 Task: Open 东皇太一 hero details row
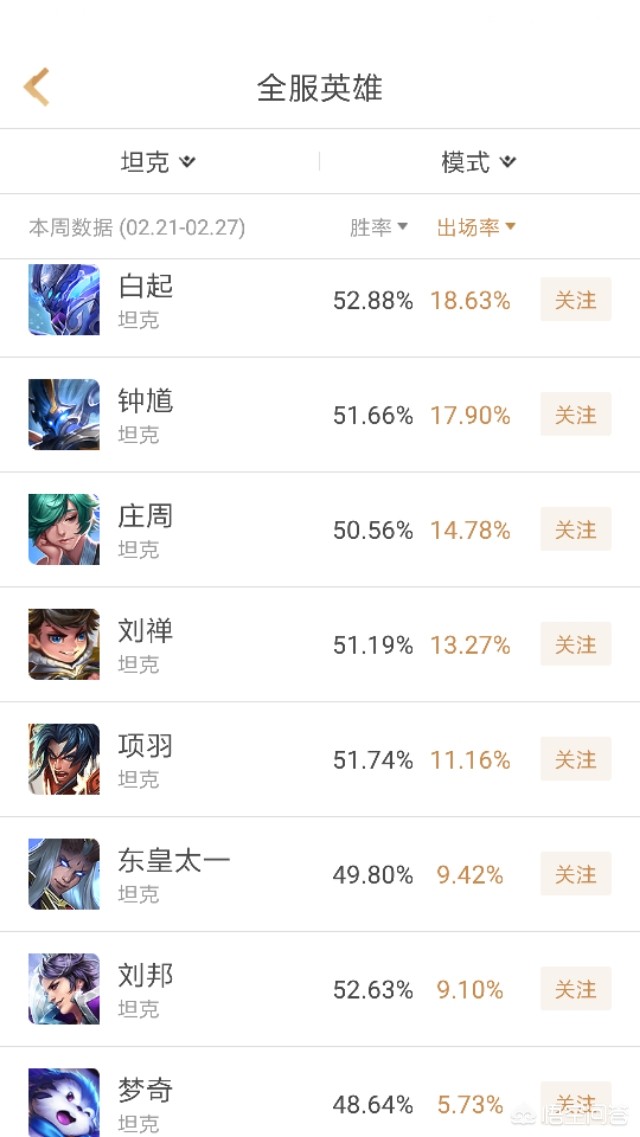[x=320, y=874]
